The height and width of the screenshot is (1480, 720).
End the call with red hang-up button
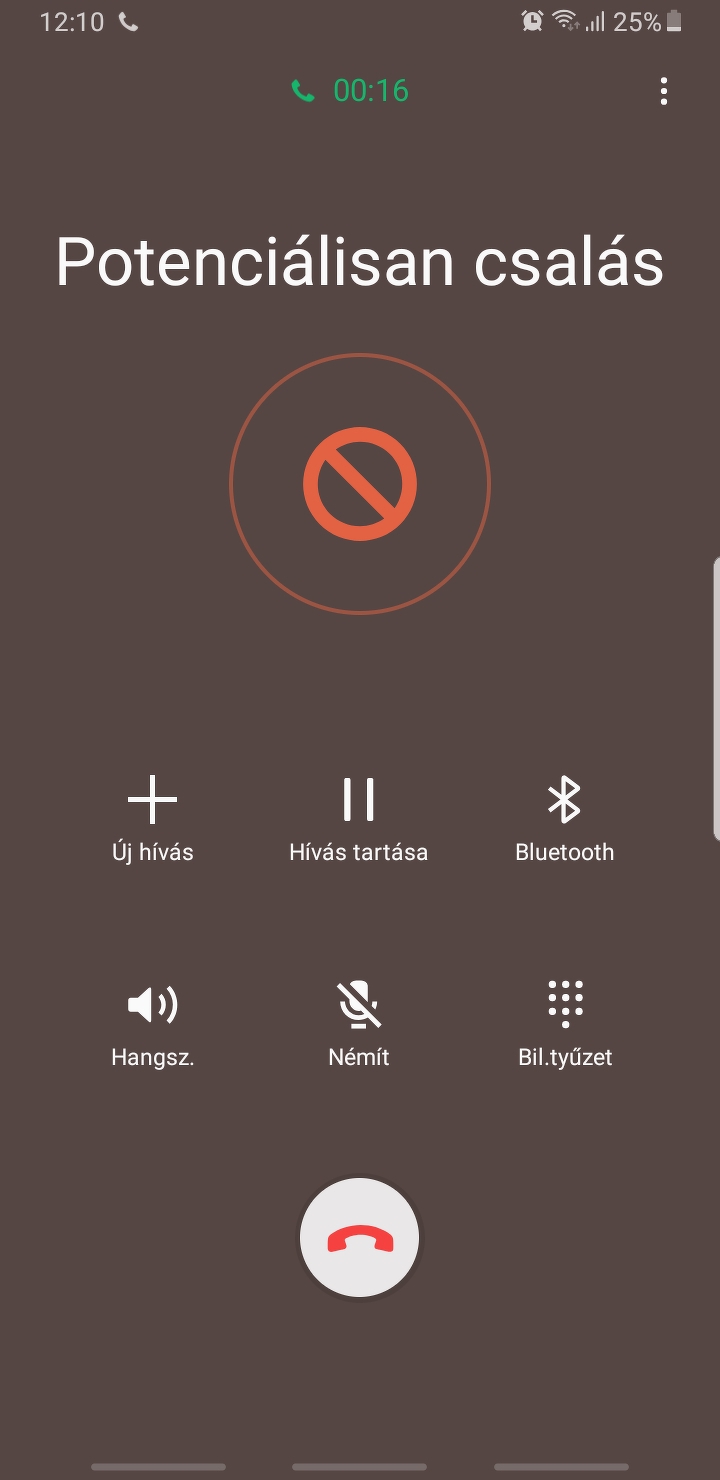[x=360, y=1238]
